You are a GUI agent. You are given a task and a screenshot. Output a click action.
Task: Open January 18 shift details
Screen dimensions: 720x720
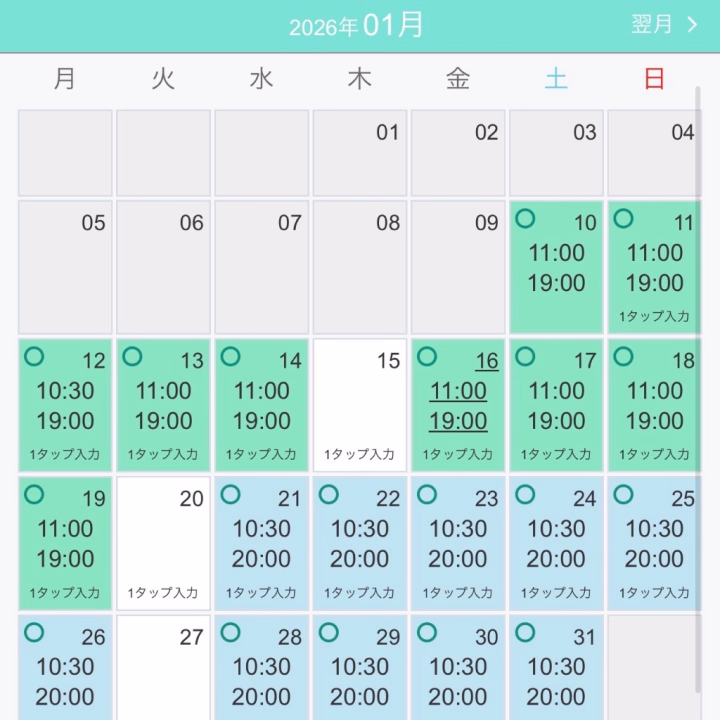click(654, 405)
